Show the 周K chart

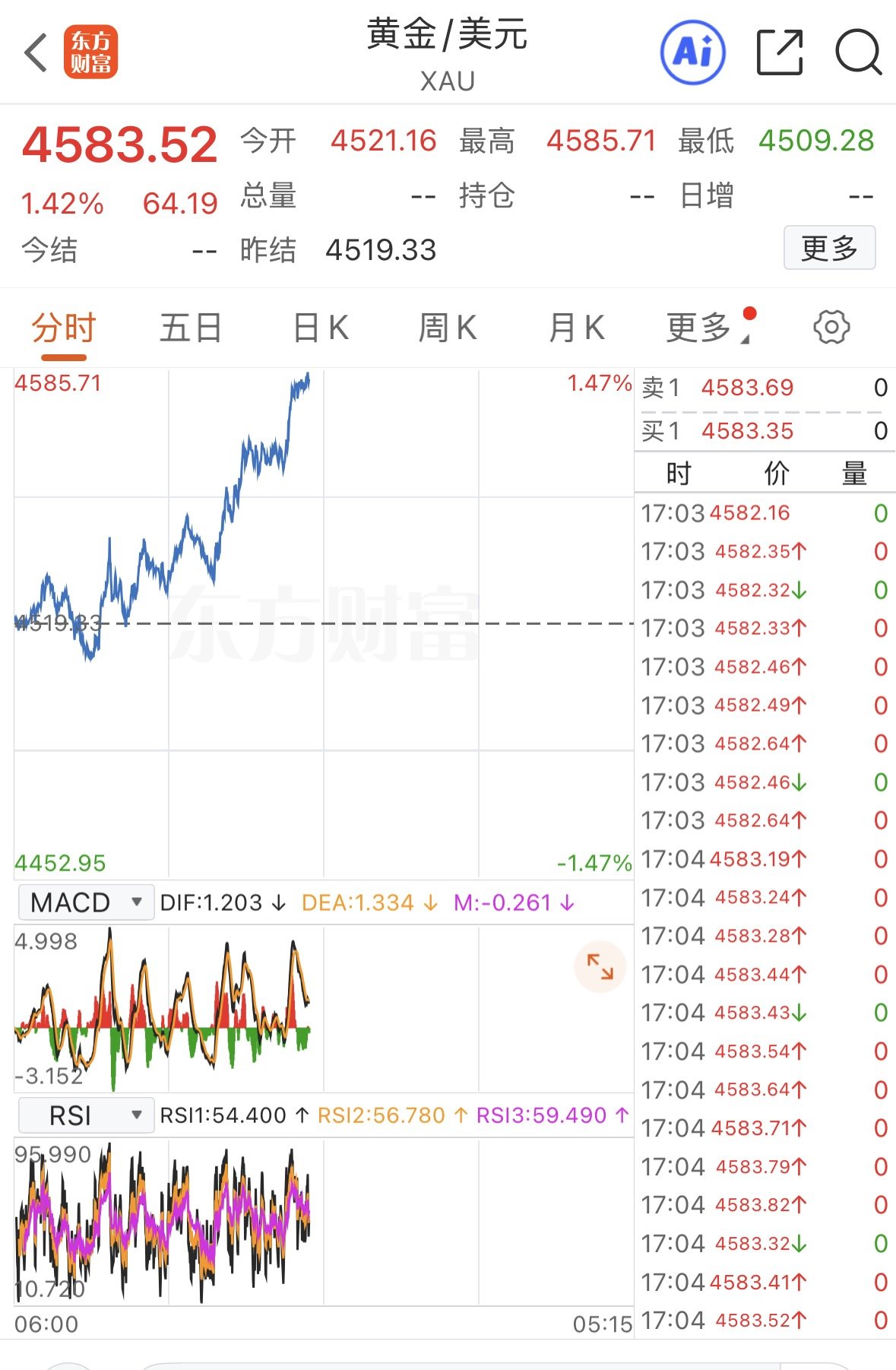tap(448, 328)
